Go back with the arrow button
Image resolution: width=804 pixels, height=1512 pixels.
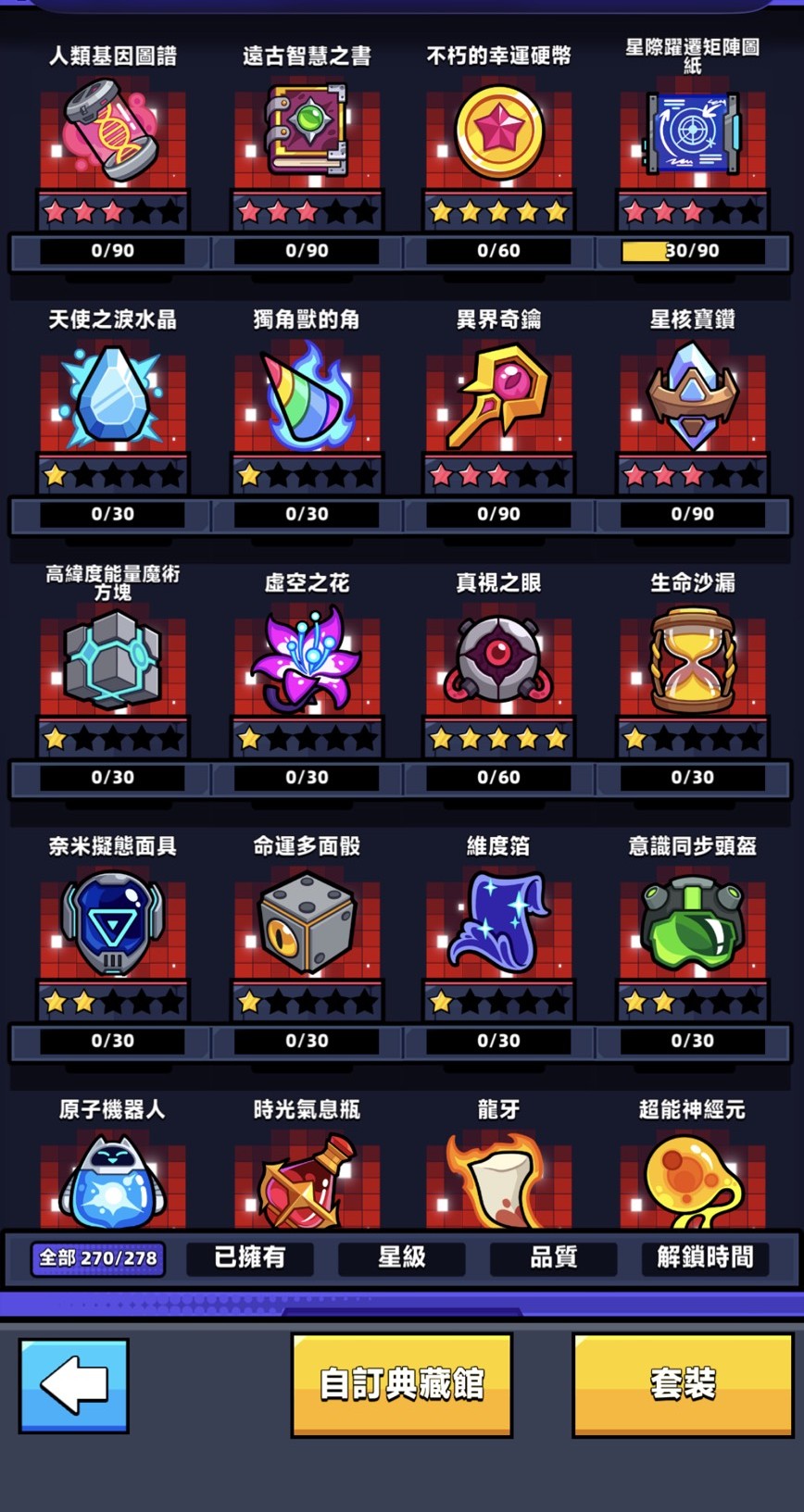(x=73, y=1385)
